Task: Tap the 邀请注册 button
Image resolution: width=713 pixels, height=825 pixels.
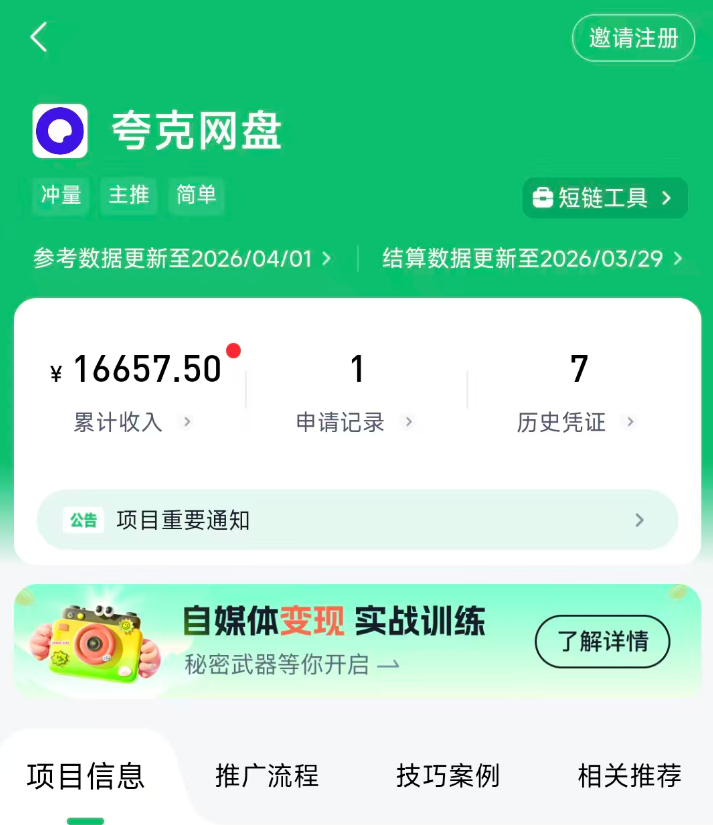Action: (x=633, y=38)
